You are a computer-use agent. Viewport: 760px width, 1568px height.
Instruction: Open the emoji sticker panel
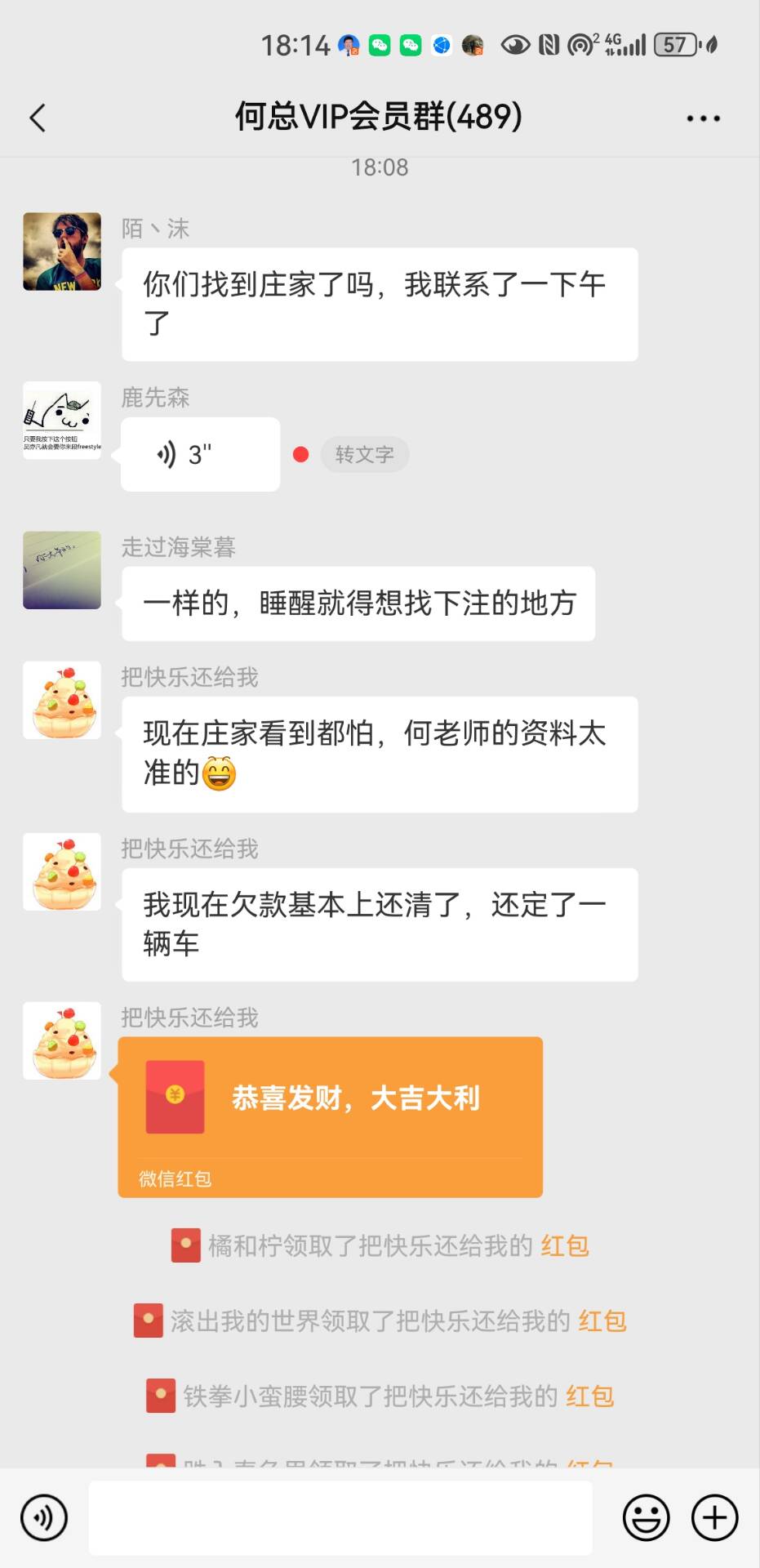[646, 1517]
